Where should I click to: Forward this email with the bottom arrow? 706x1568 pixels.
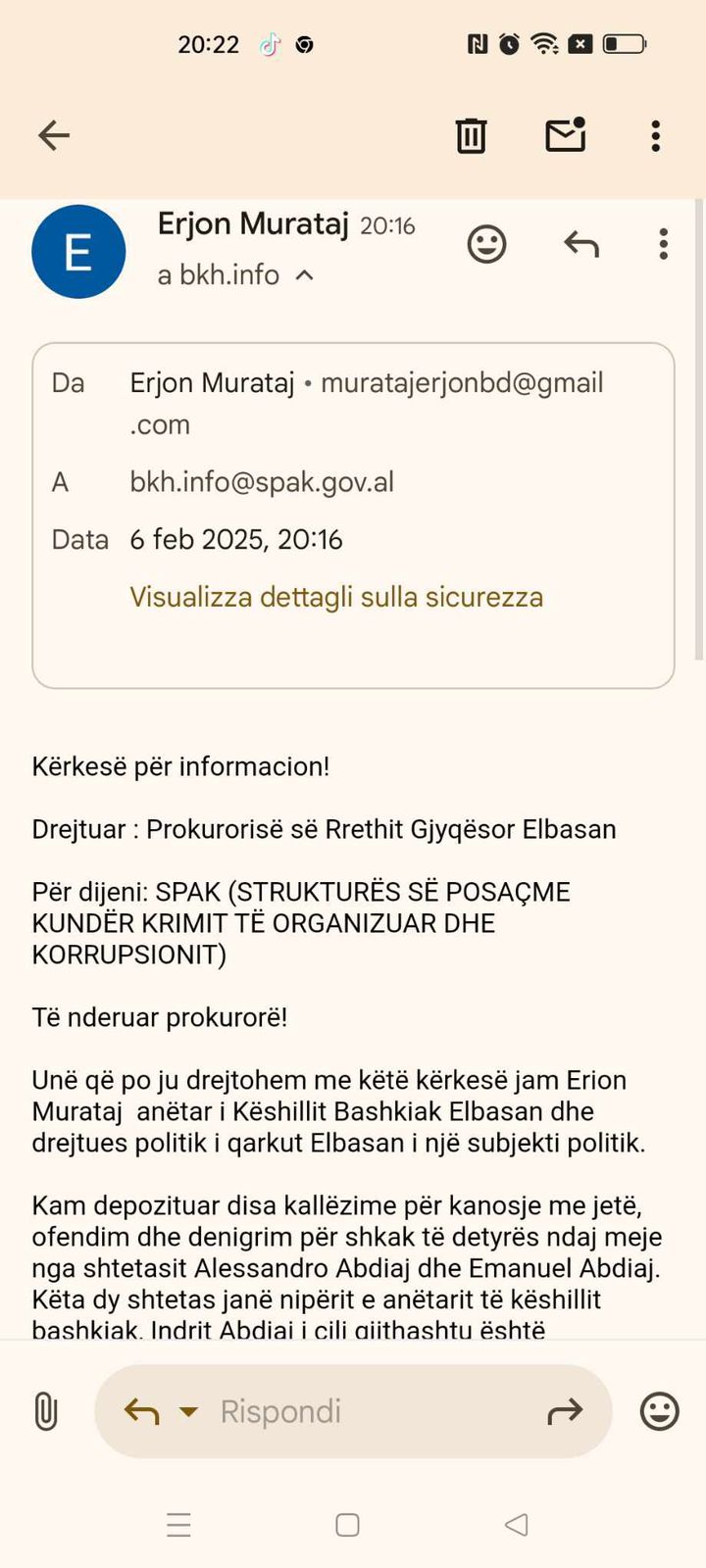565,1411
